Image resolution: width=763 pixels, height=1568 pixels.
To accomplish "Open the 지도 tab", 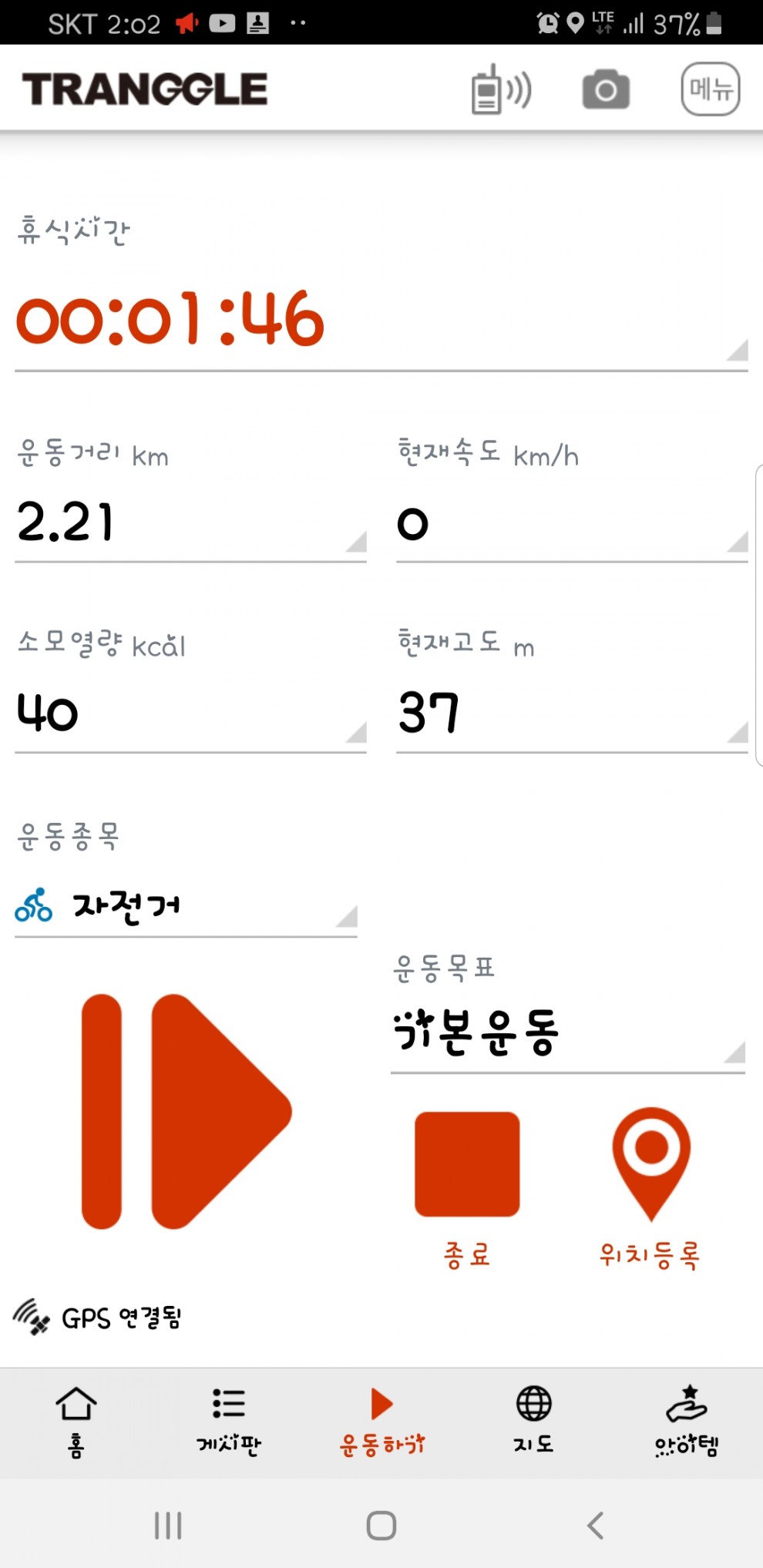I will tap(534, 1422).
